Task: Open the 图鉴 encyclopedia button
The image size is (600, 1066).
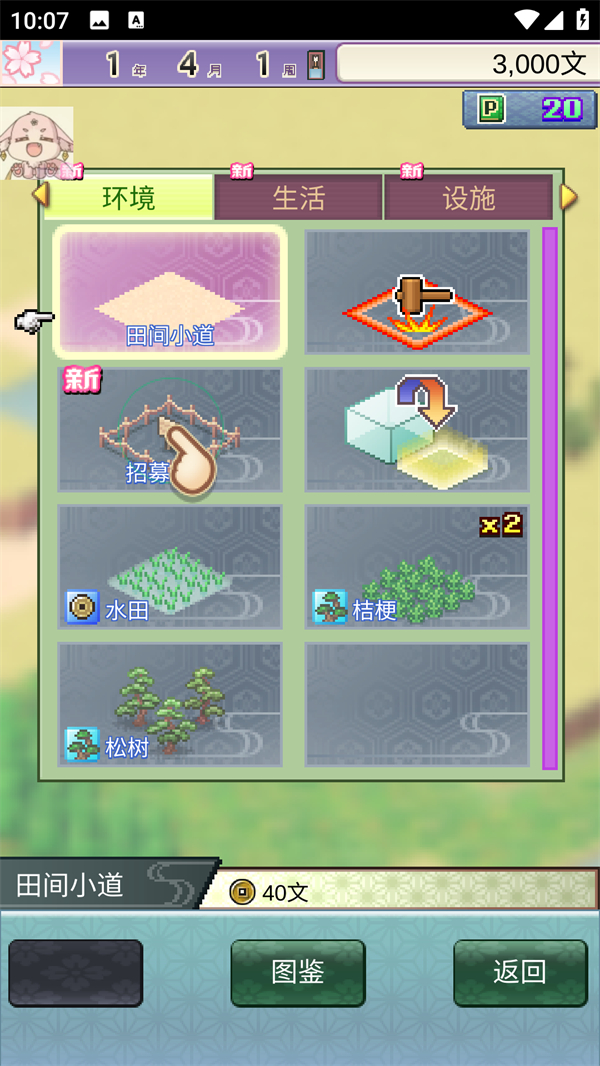Action: [x=298, y=972]
